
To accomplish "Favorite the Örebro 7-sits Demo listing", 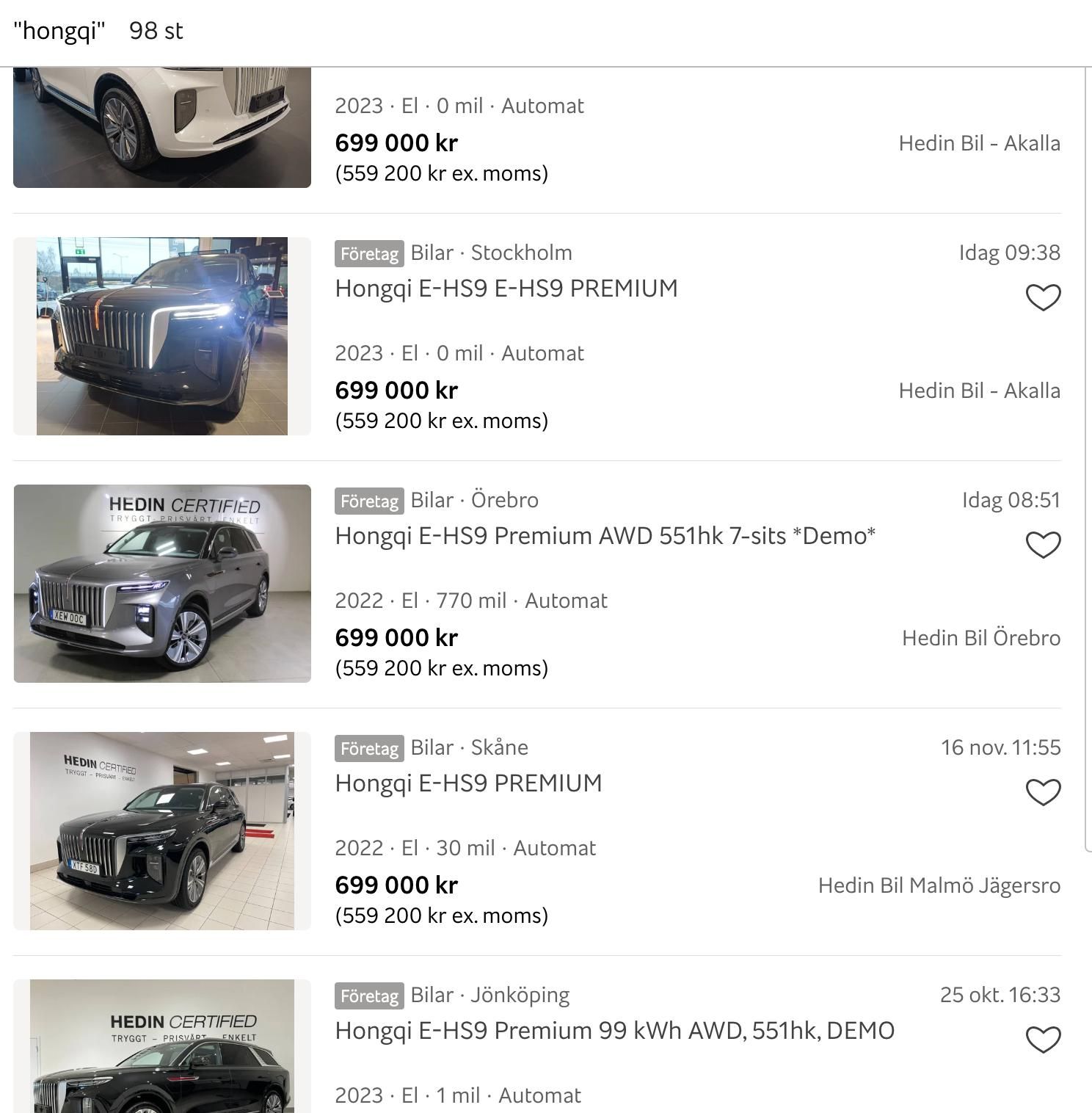I will (1043, 545).
